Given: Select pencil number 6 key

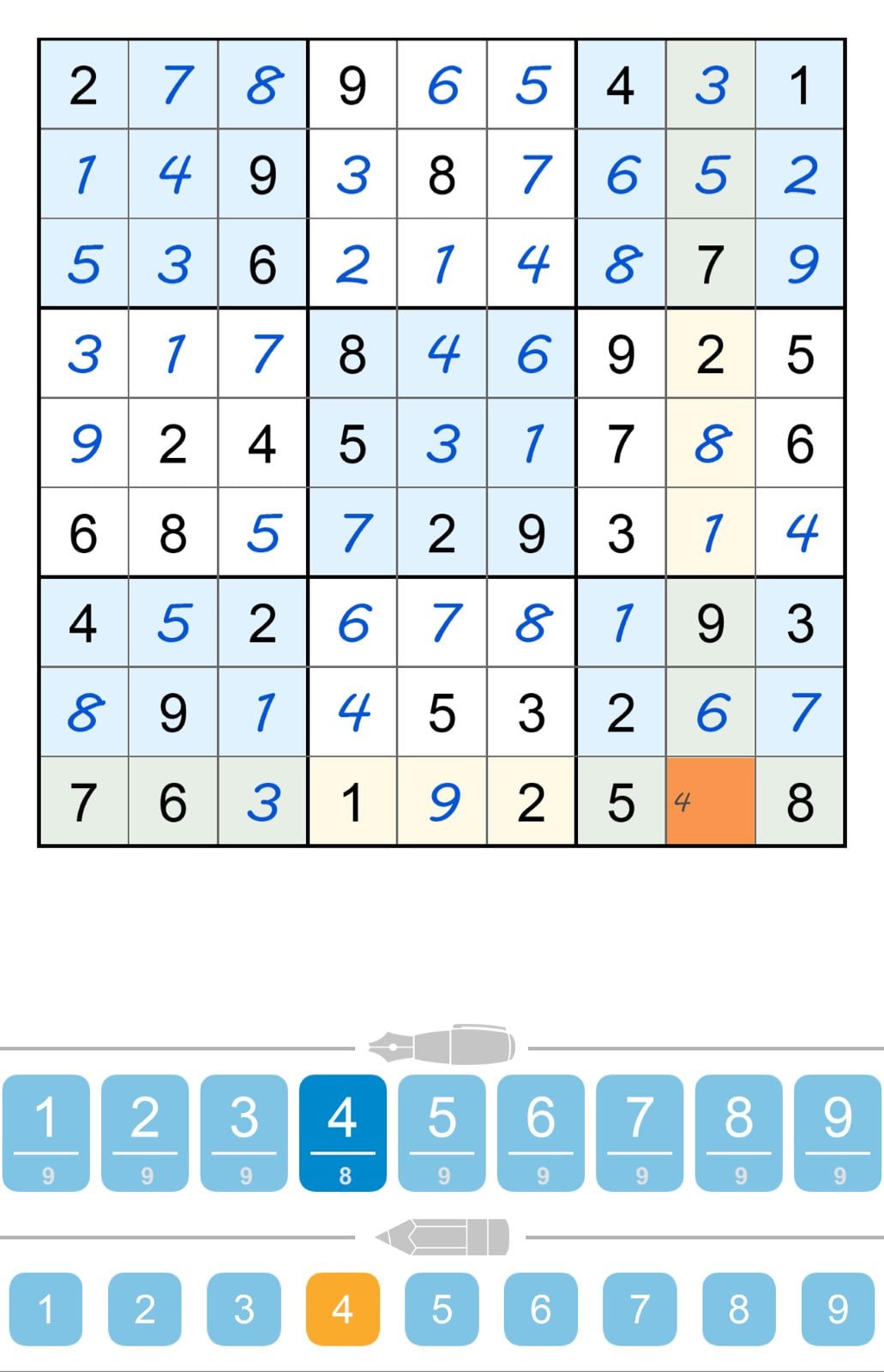Looking at the screenshot, I should [540, 1309].
